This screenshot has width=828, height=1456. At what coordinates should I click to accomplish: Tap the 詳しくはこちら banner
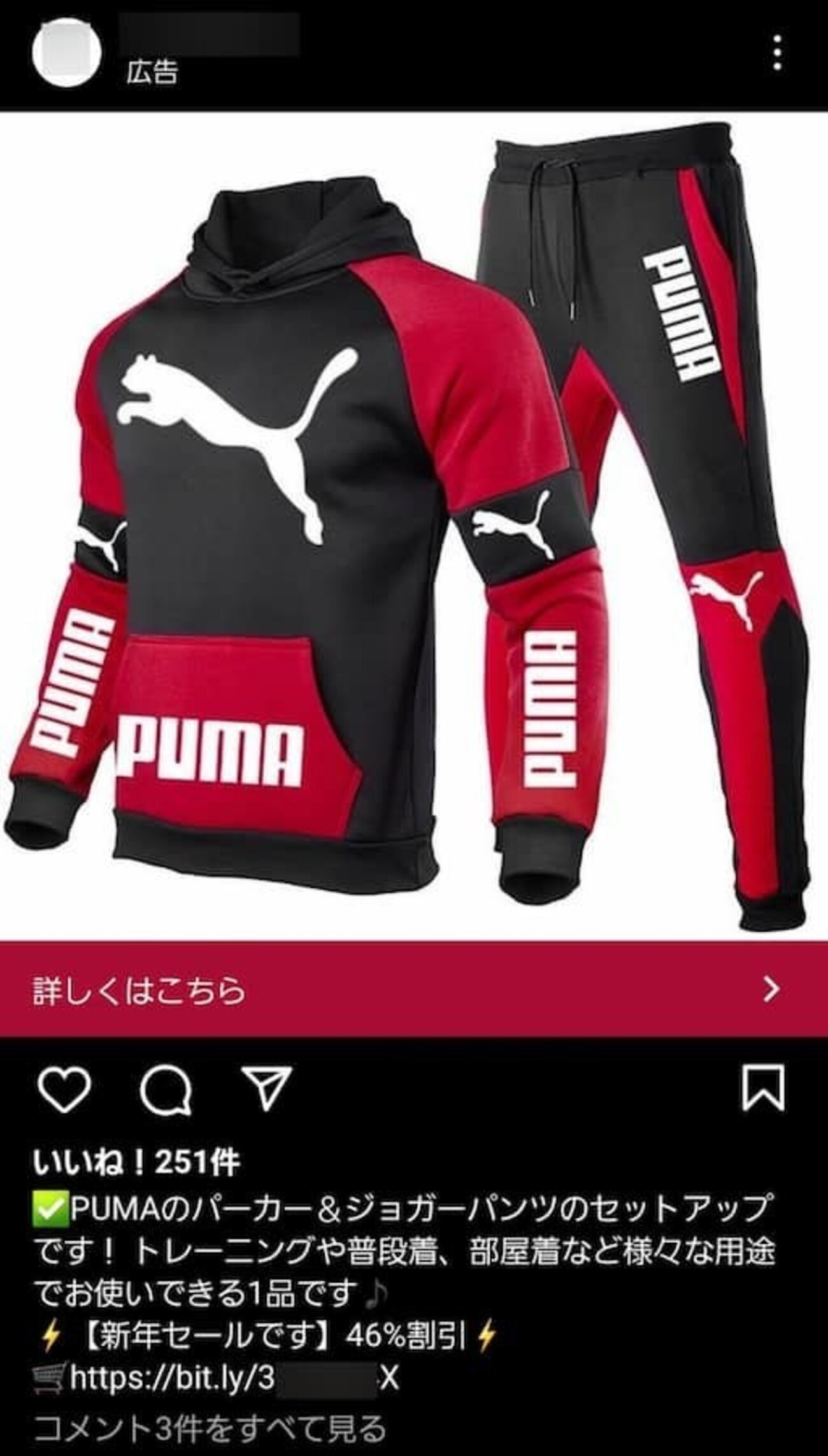point(414,989)
